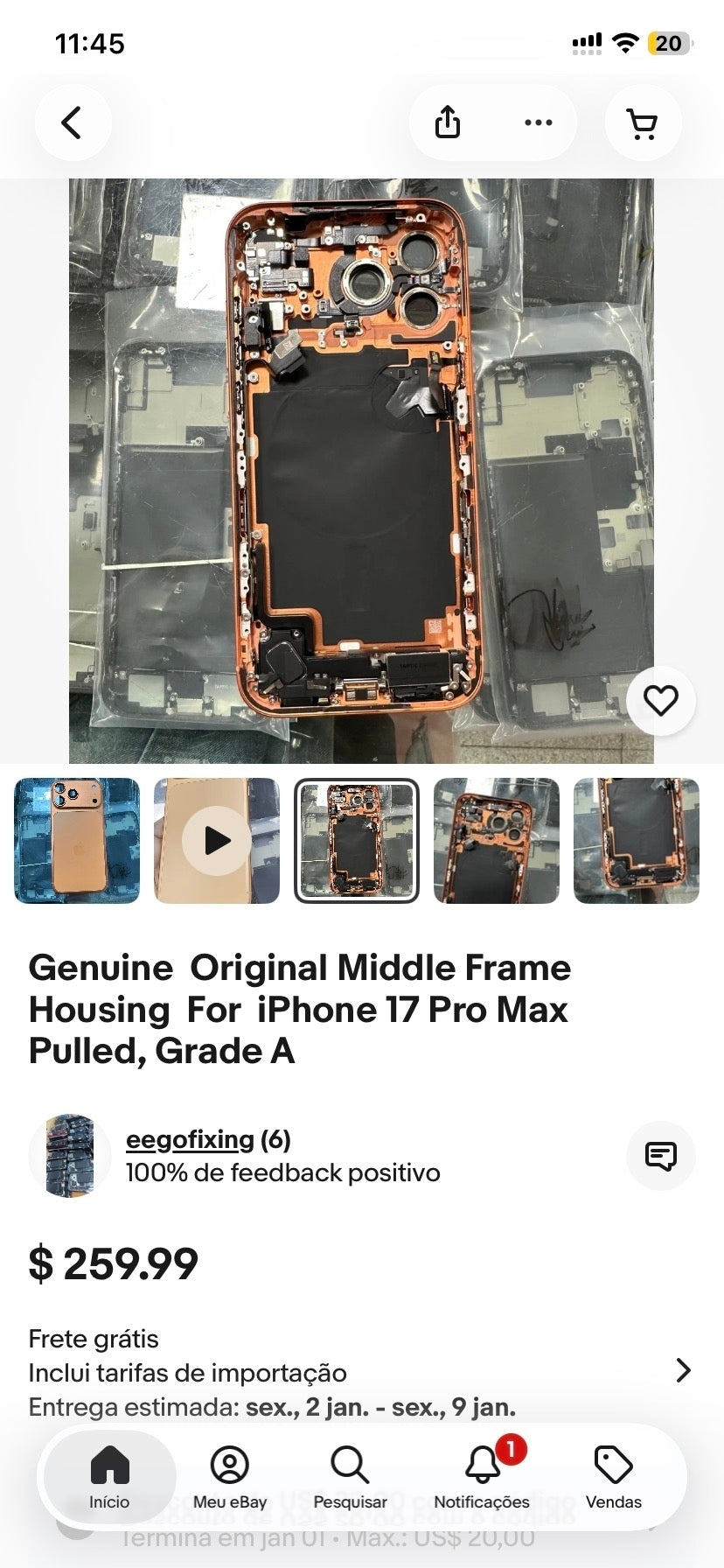Open the more options menu
Viewport: 724px width, 1568px height.
pyautogui.click(x=538, y=122)
